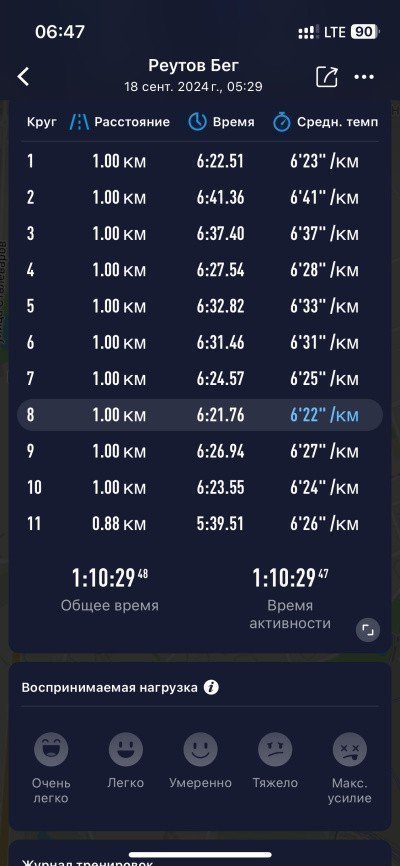The width and height of the screenshot is (400, 866).
Task: Select lap 8 row in the table
Action: click(200, 415)
